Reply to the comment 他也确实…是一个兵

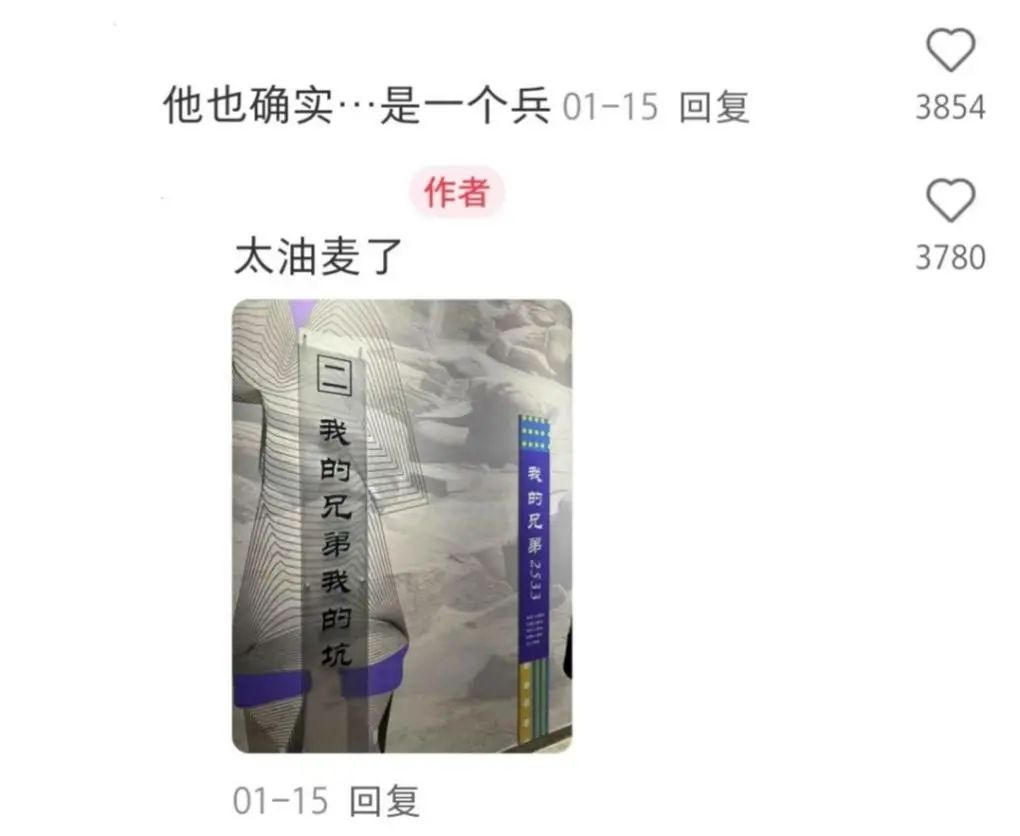pyautogui.click(x=714, y=106)
